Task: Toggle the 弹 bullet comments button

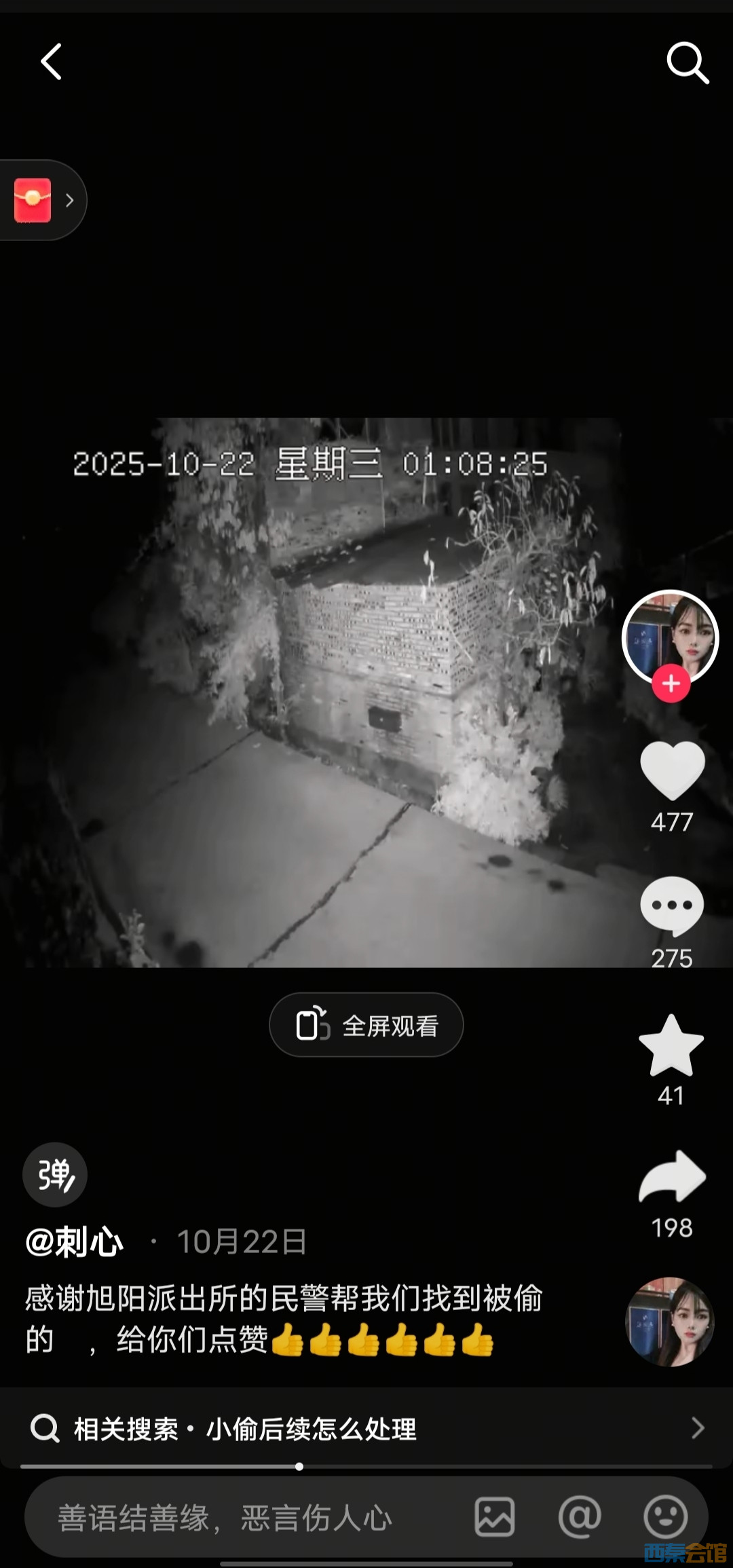Action: pos(55,1174)
